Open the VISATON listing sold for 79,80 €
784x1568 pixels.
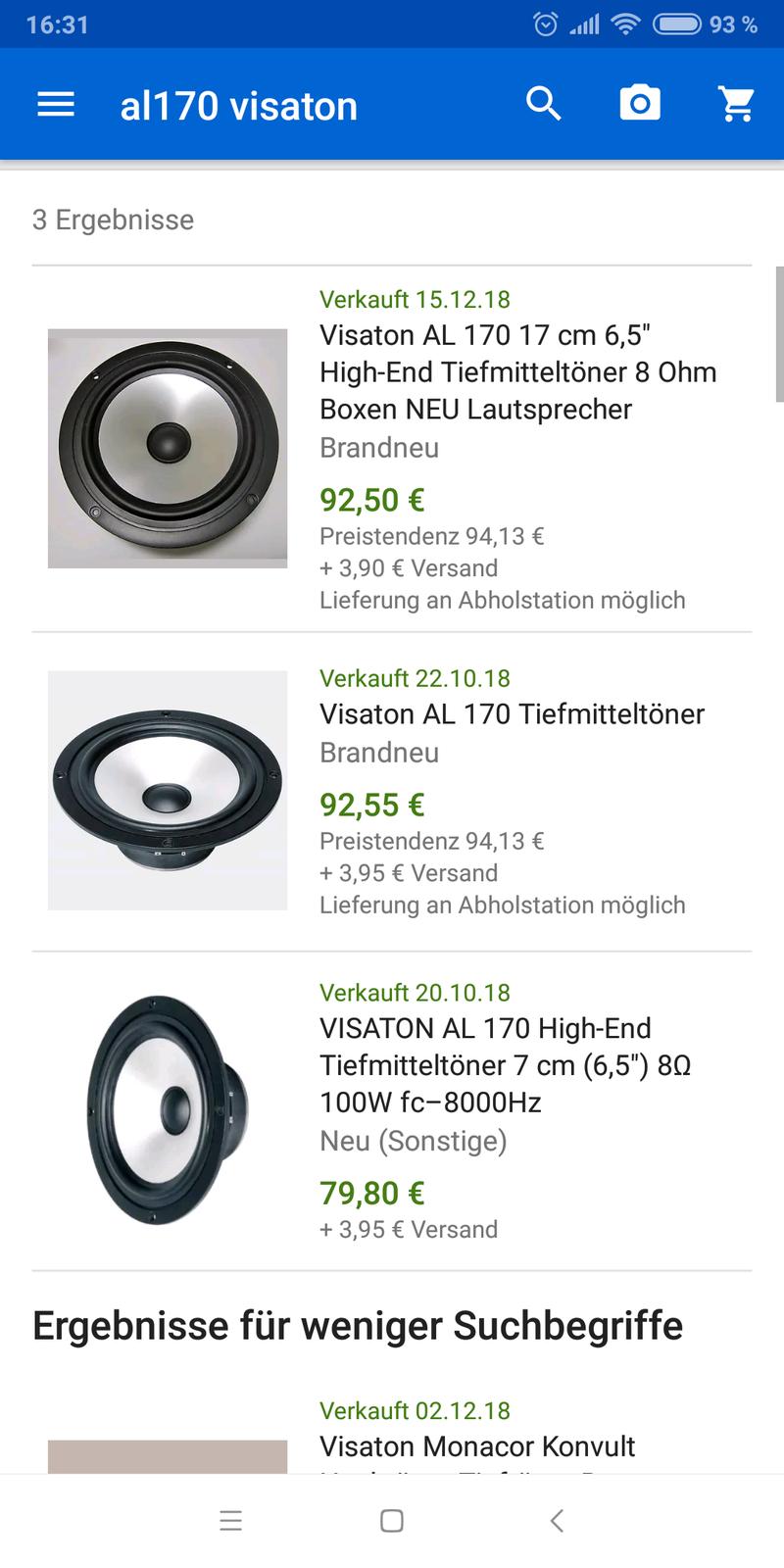(505, 1065)
